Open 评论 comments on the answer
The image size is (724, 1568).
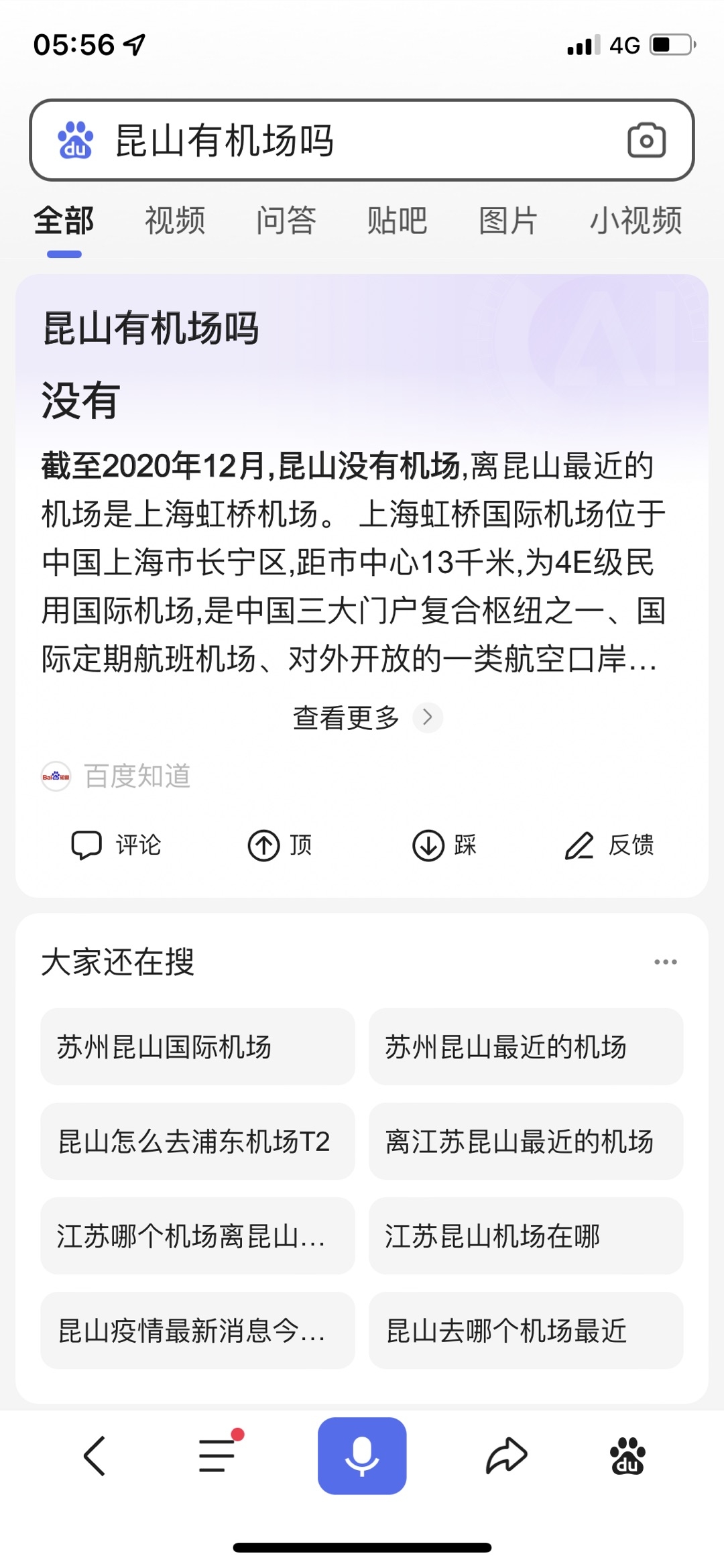coord(117,845)
